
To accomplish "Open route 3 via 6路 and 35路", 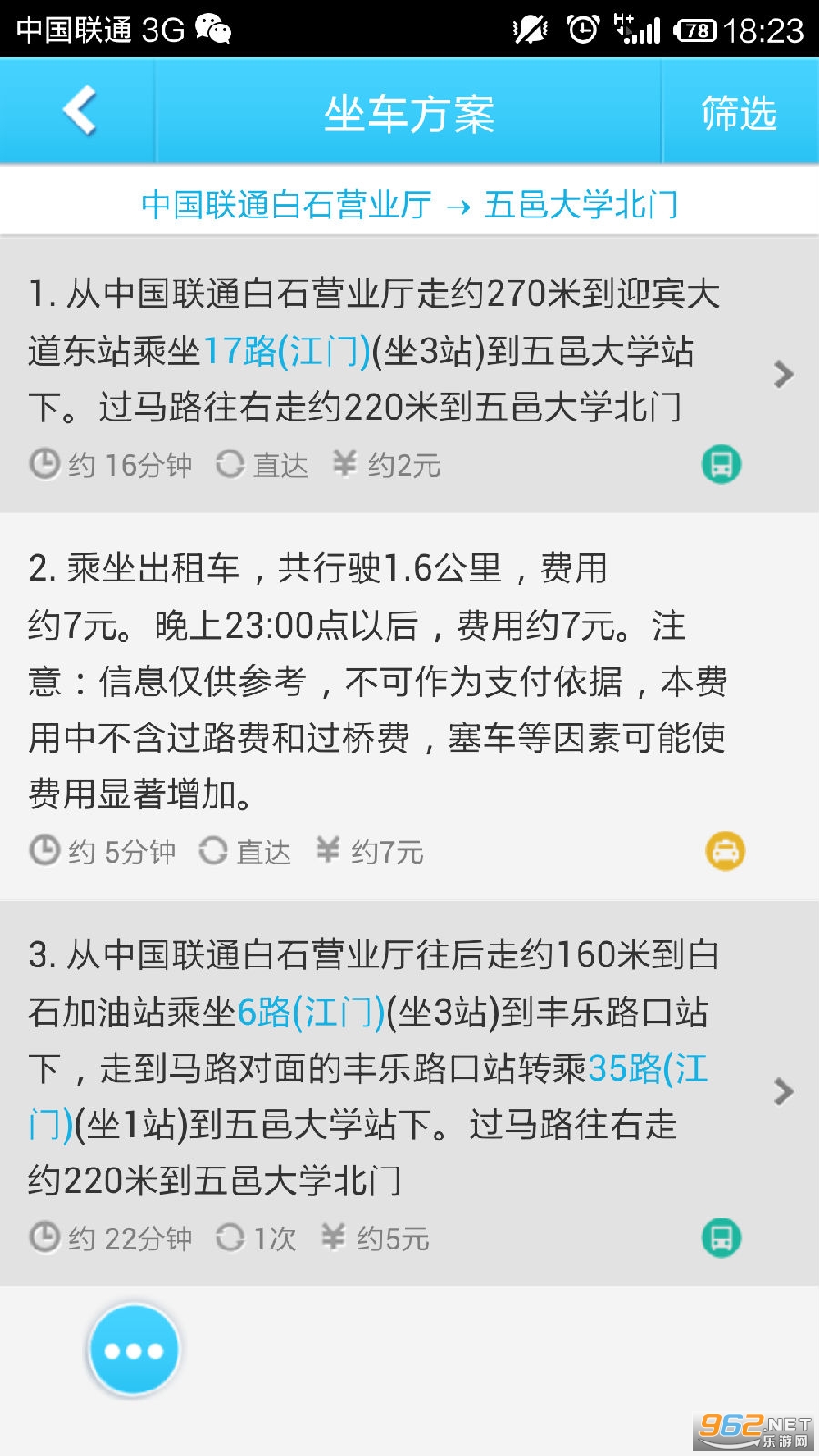I will (x=409, y=1093).
